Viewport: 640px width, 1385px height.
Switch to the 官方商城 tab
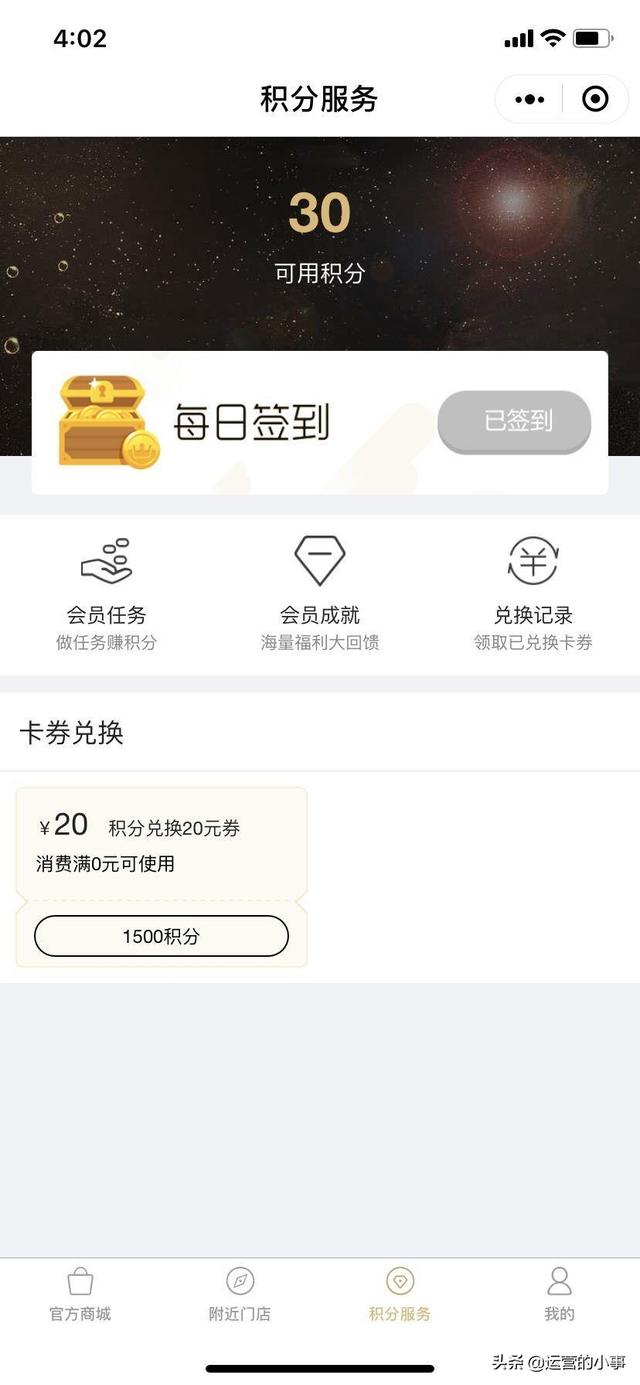[x=80, y=1294]
